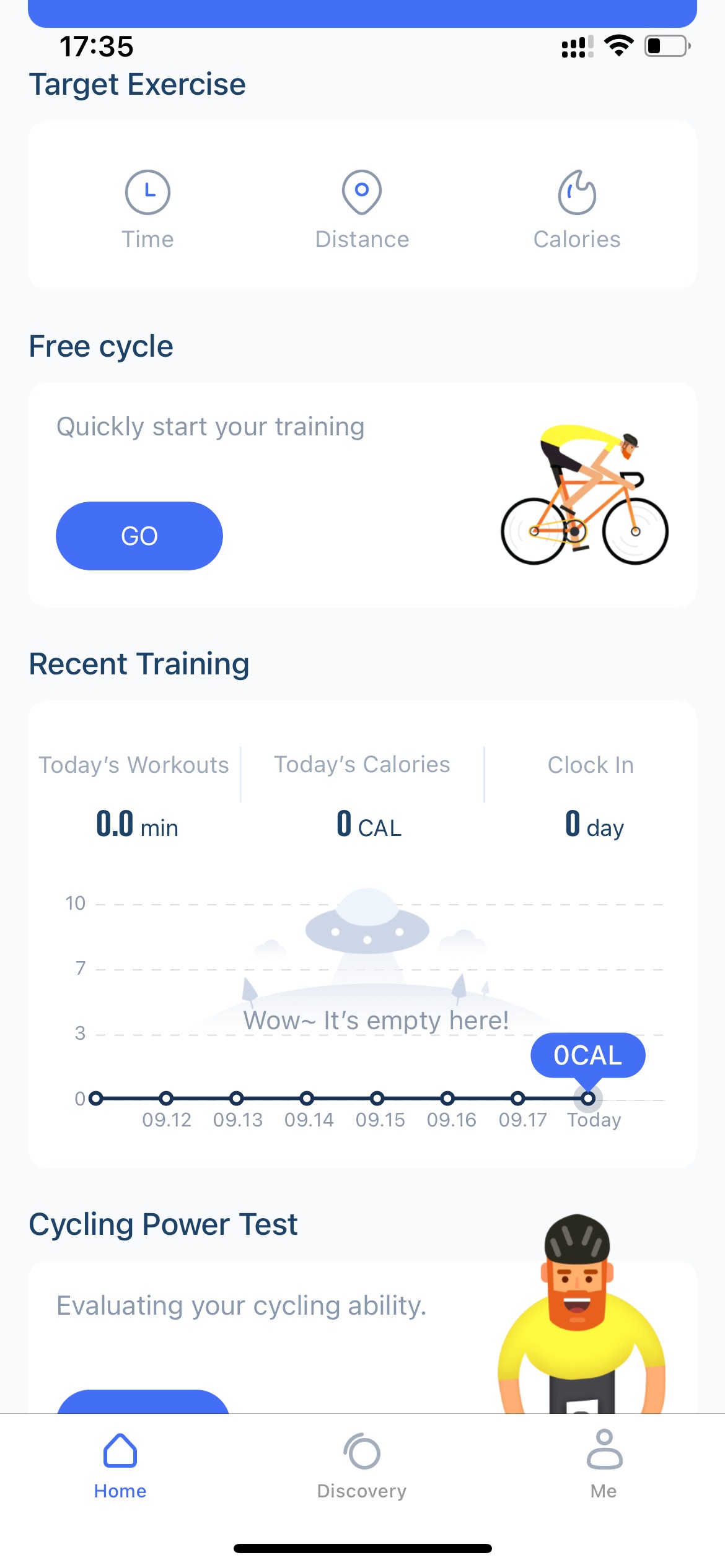This screenshot has width=725, height=1568.
Task: Start free cycle with GO button
Action: coord(139,536)
